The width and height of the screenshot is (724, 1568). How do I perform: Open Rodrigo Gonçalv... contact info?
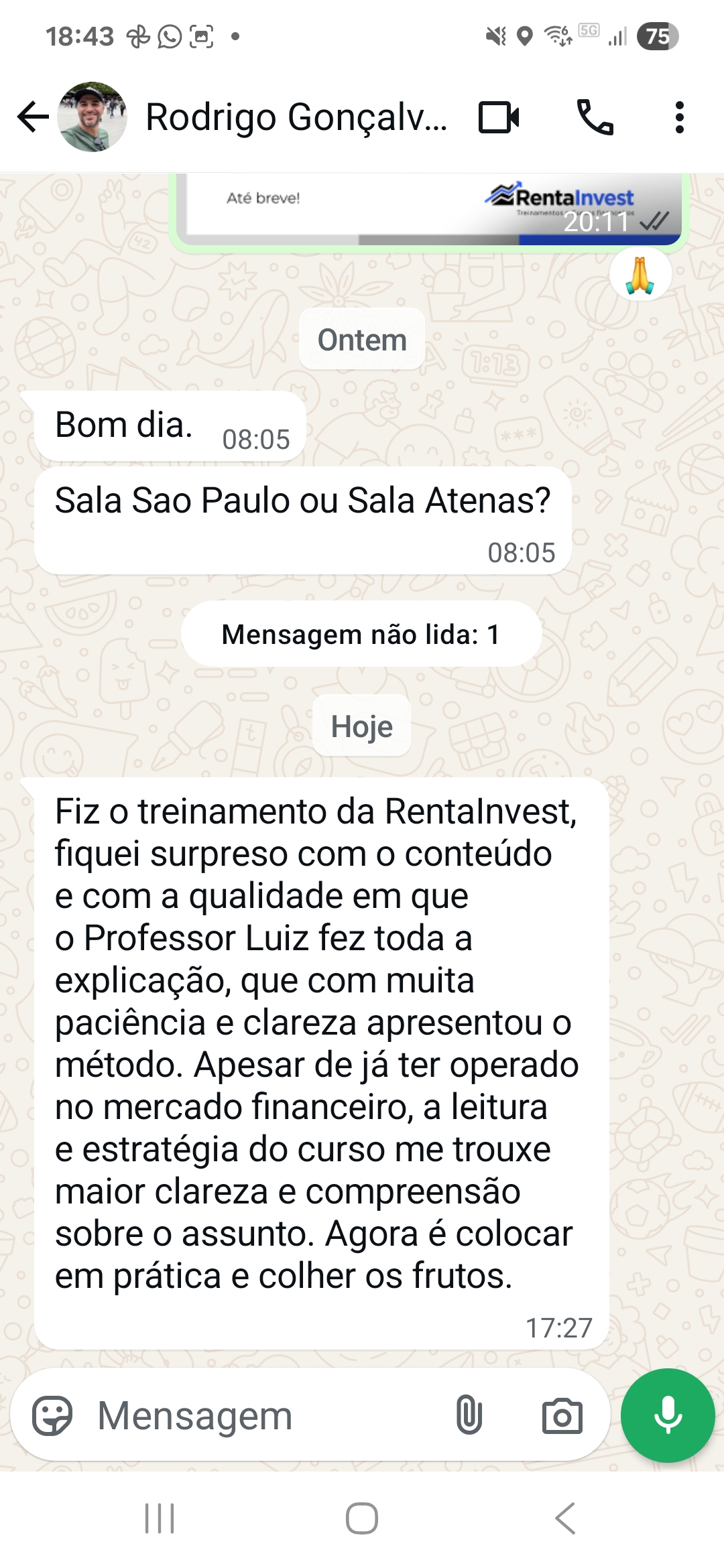tap(295, 117)
